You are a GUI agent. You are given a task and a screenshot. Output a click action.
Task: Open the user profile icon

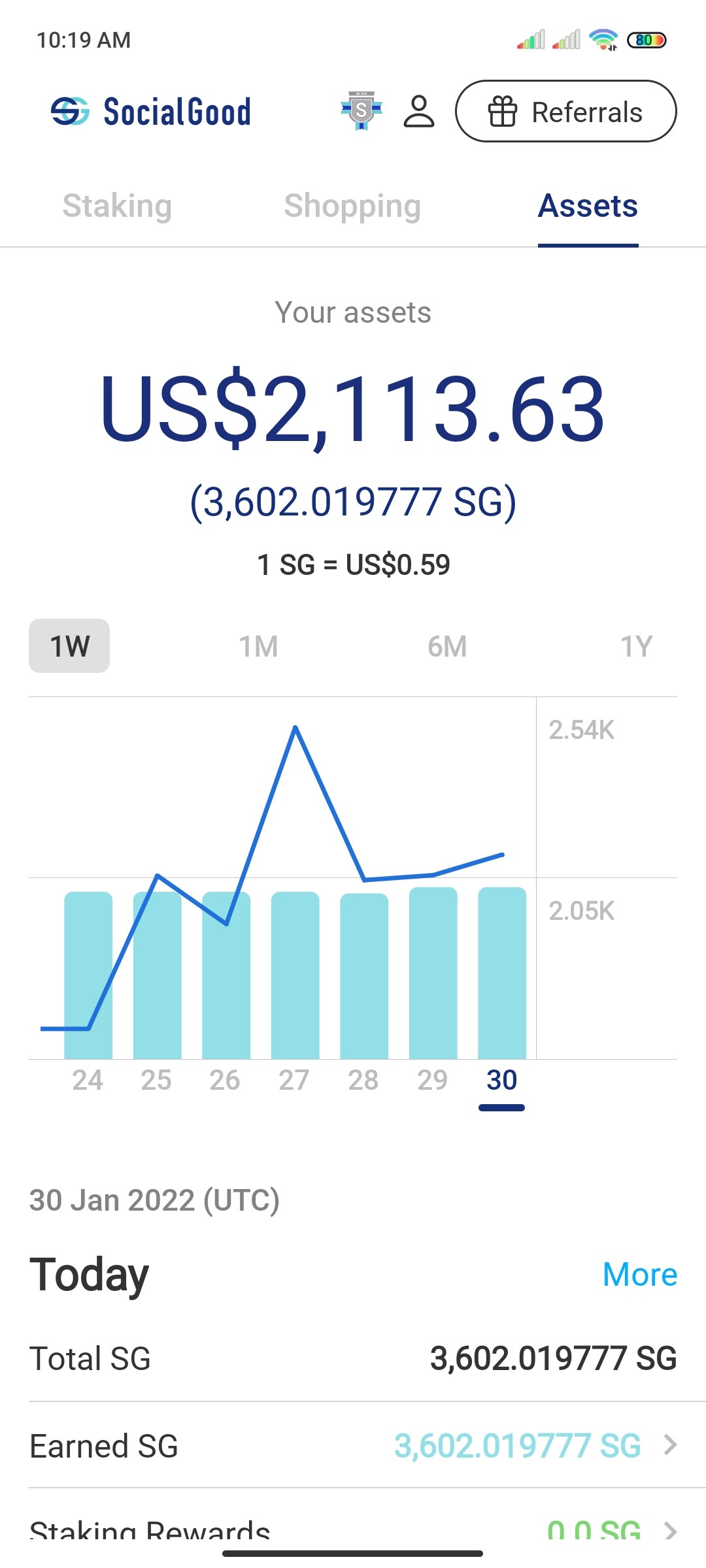(x=419, y=111)
